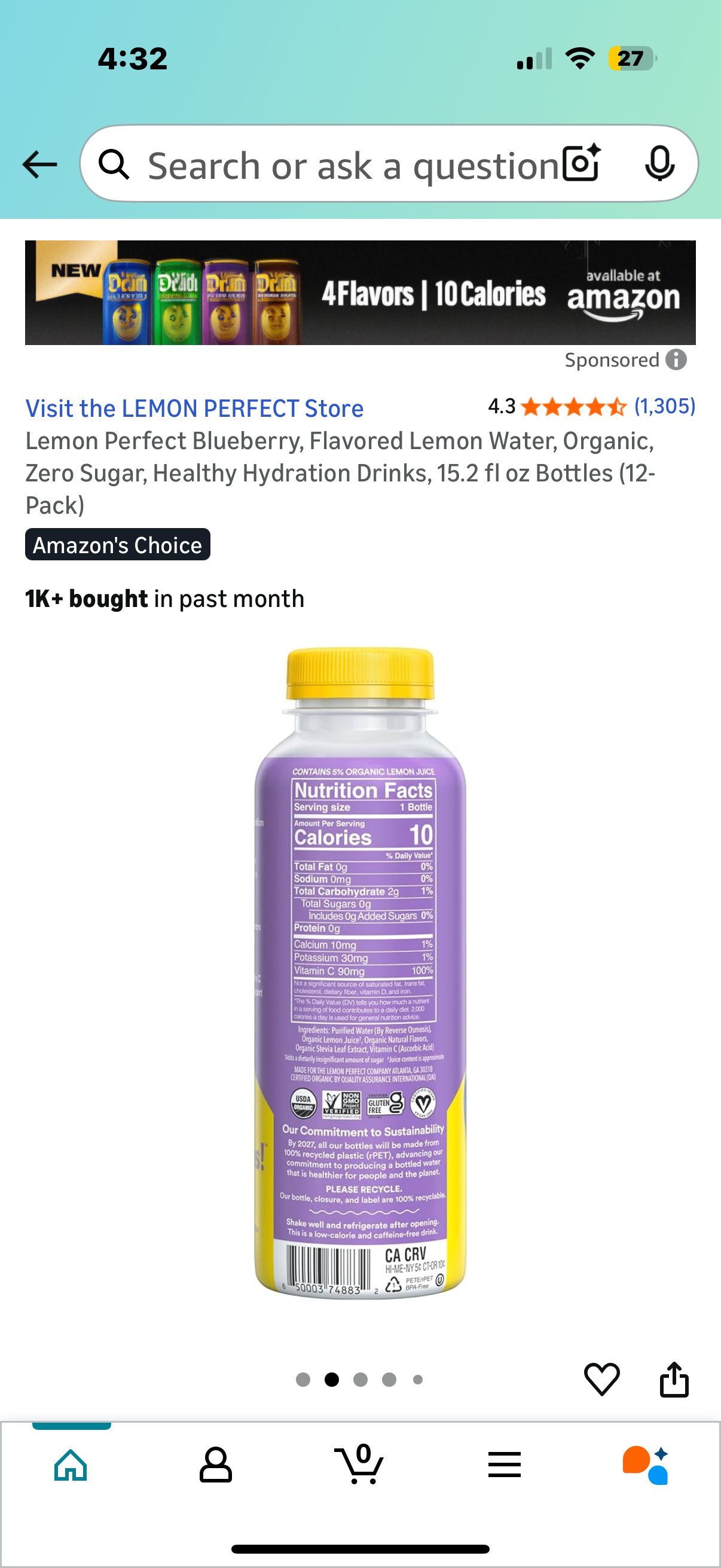Open the bottle product image fullscreen

tap(360, 974)
